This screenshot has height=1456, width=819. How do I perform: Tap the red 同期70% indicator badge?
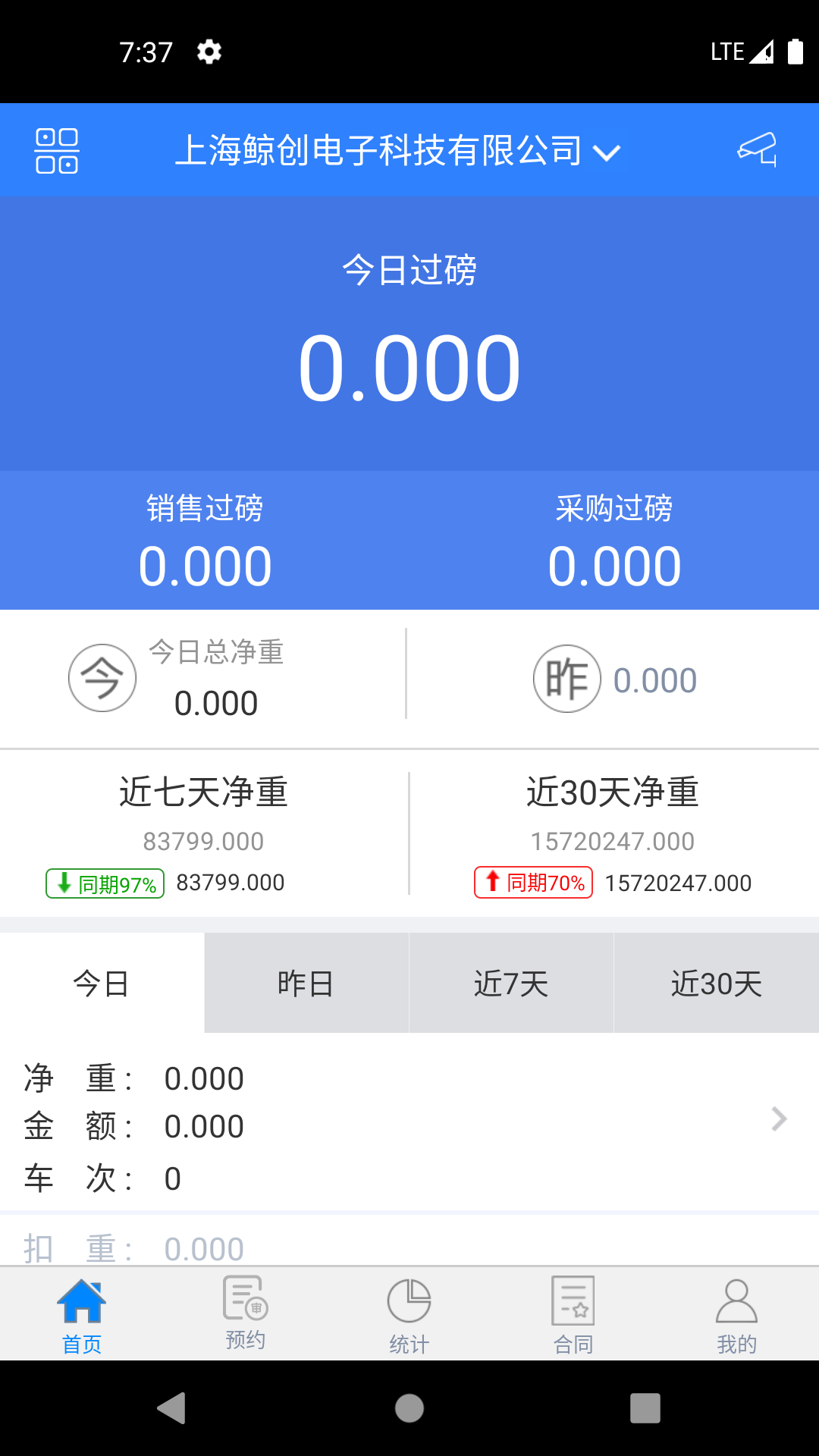point(532,882)
